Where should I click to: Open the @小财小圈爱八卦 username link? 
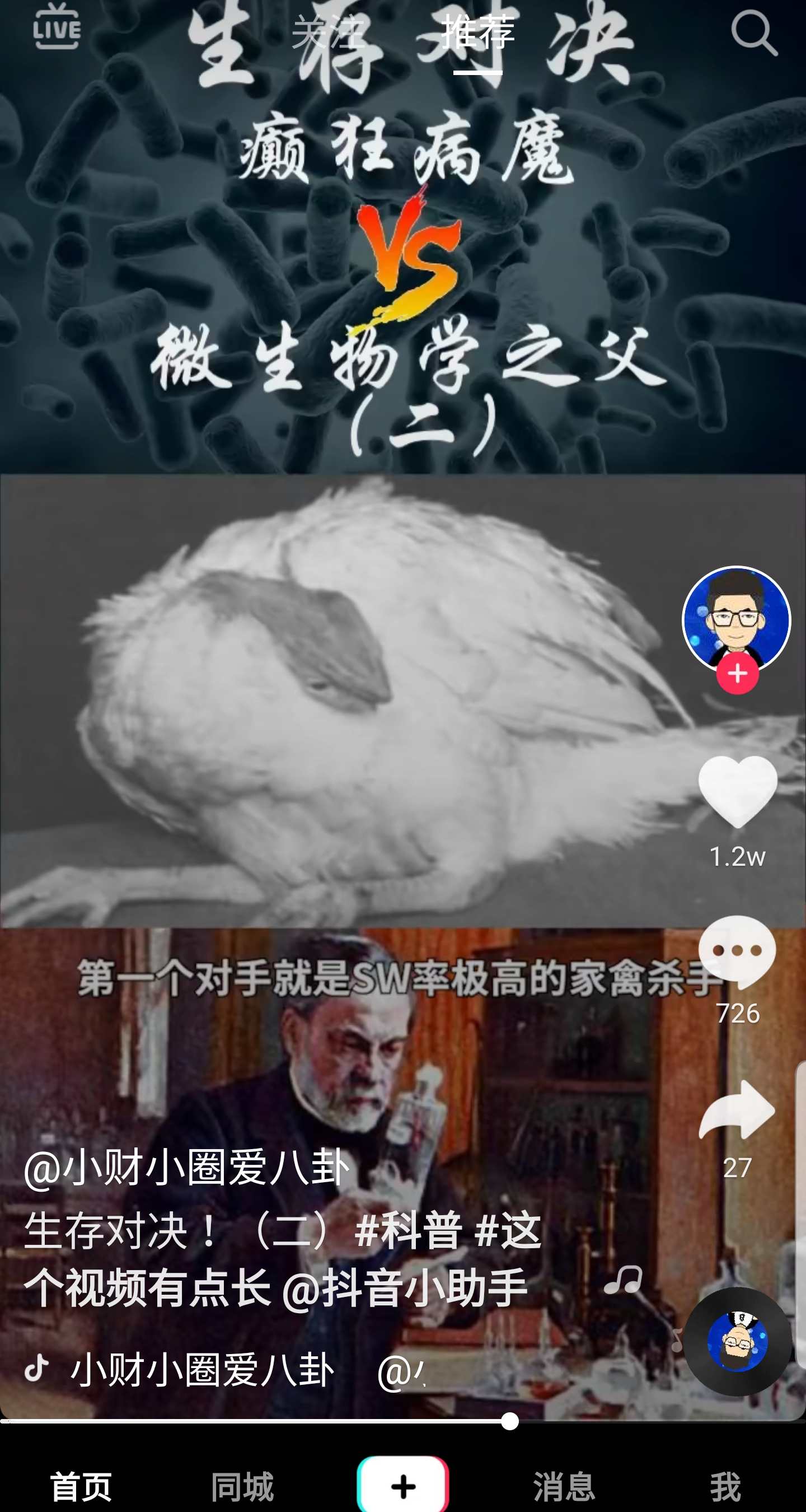(186, 1168)
